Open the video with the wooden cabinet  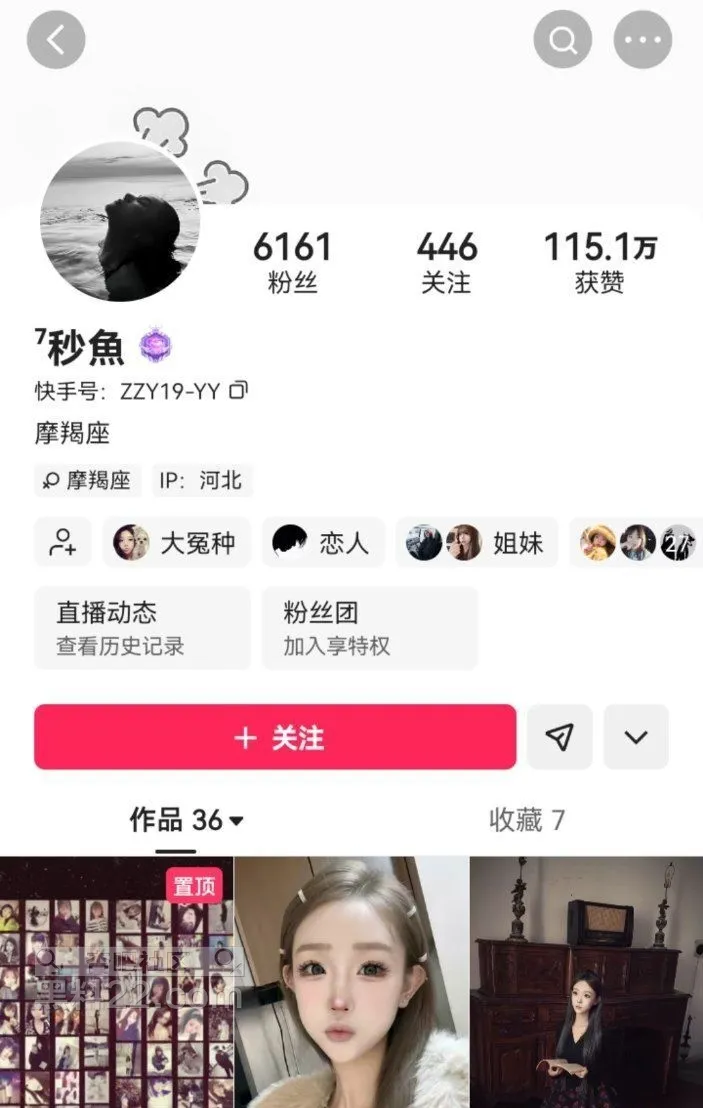pos(587,982)
